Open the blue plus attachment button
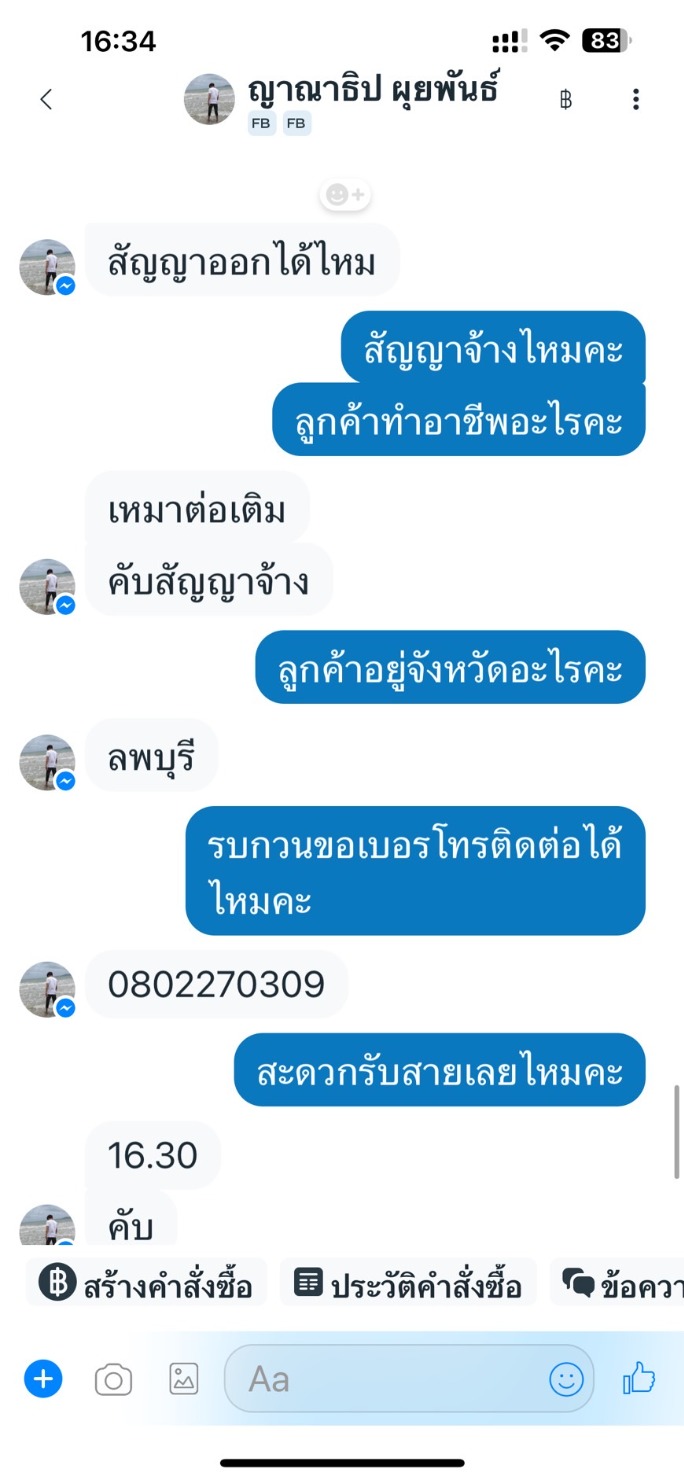 43,1380
